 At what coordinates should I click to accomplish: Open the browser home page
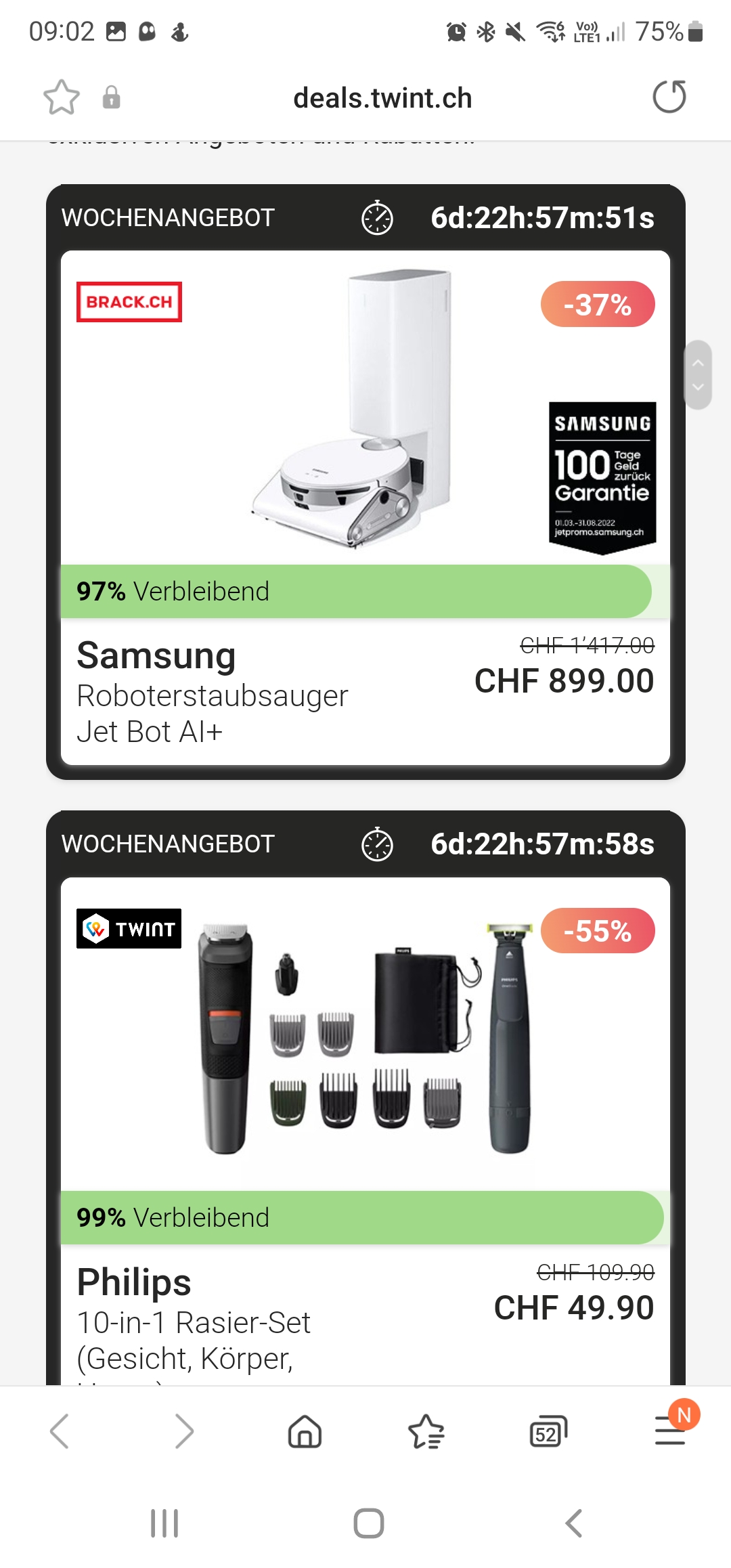tap(305, 1431)
